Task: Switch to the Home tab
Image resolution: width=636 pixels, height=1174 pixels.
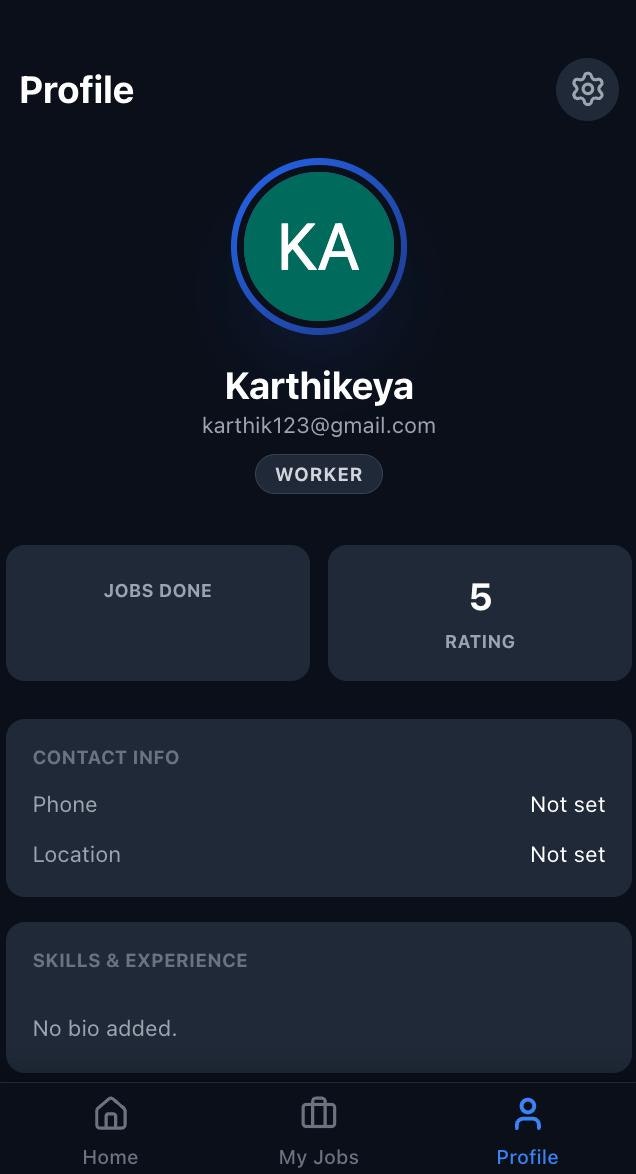Action: pos(110,1130)
